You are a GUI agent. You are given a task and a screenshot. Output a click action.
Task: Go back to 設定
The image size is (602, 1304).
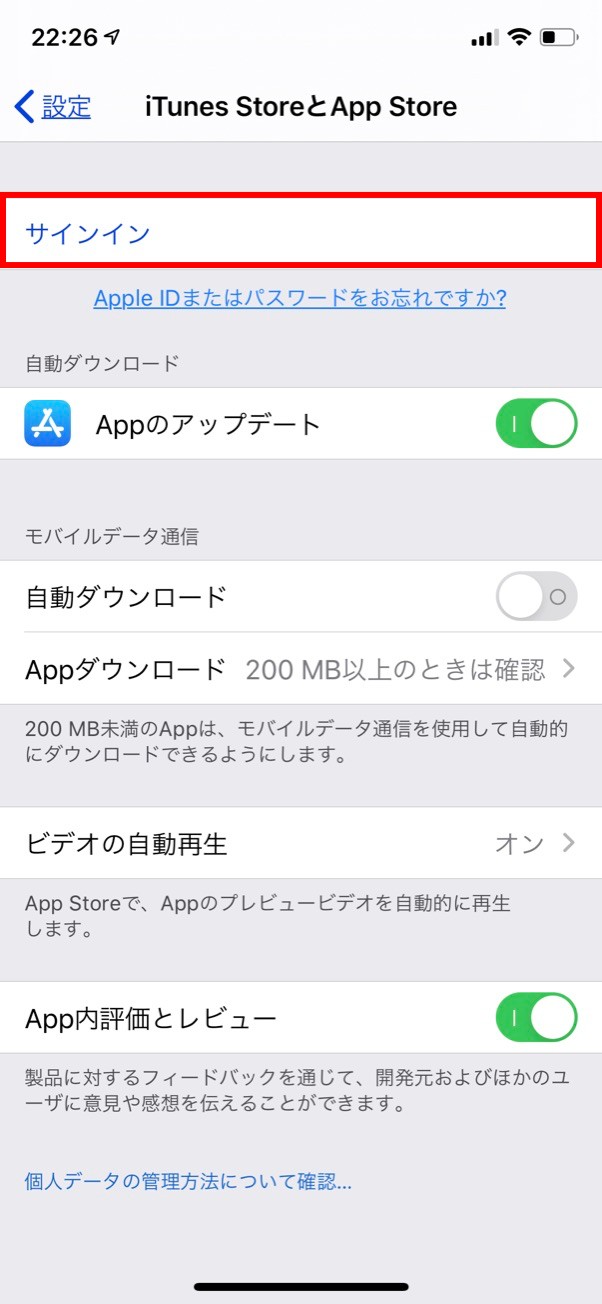click(54, 106)
